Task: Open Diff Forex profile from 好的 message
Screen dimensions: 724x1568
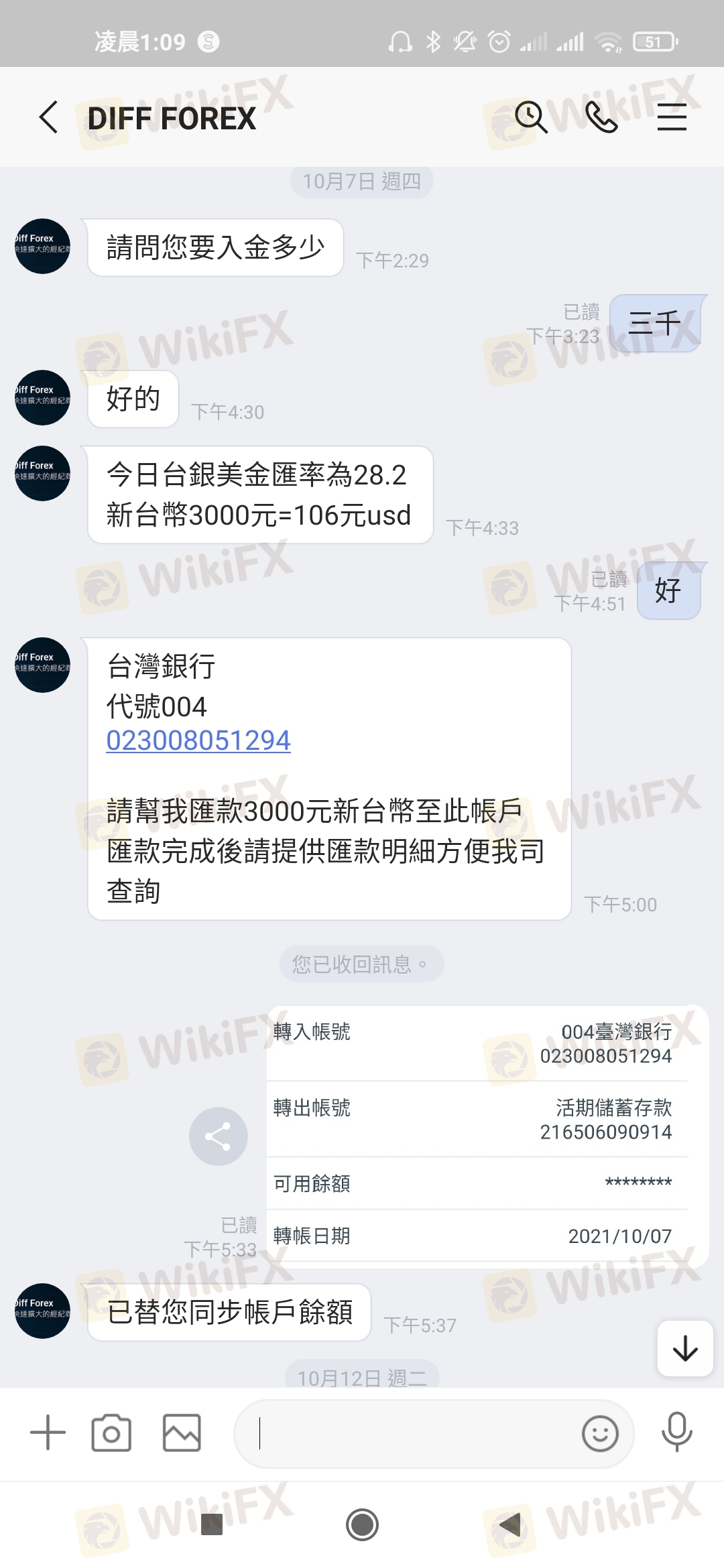Action: 43,397
